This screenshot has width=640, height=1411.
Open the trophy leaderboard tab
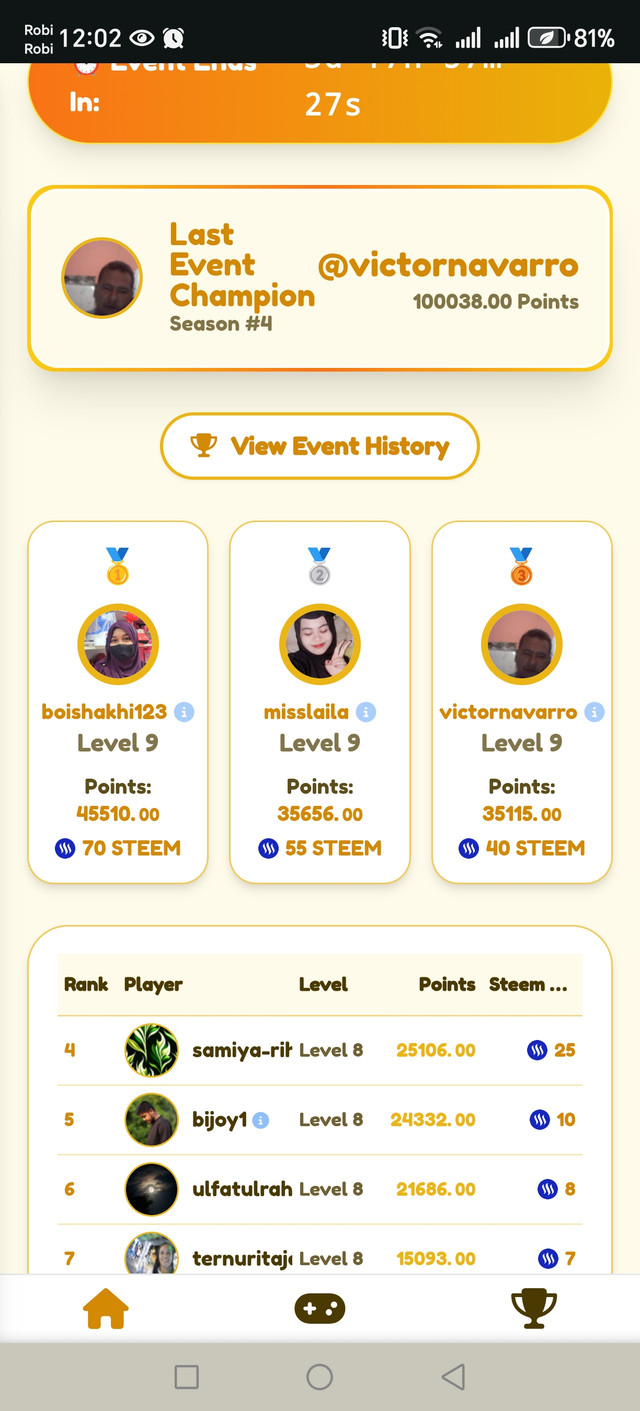[533, 1307]
